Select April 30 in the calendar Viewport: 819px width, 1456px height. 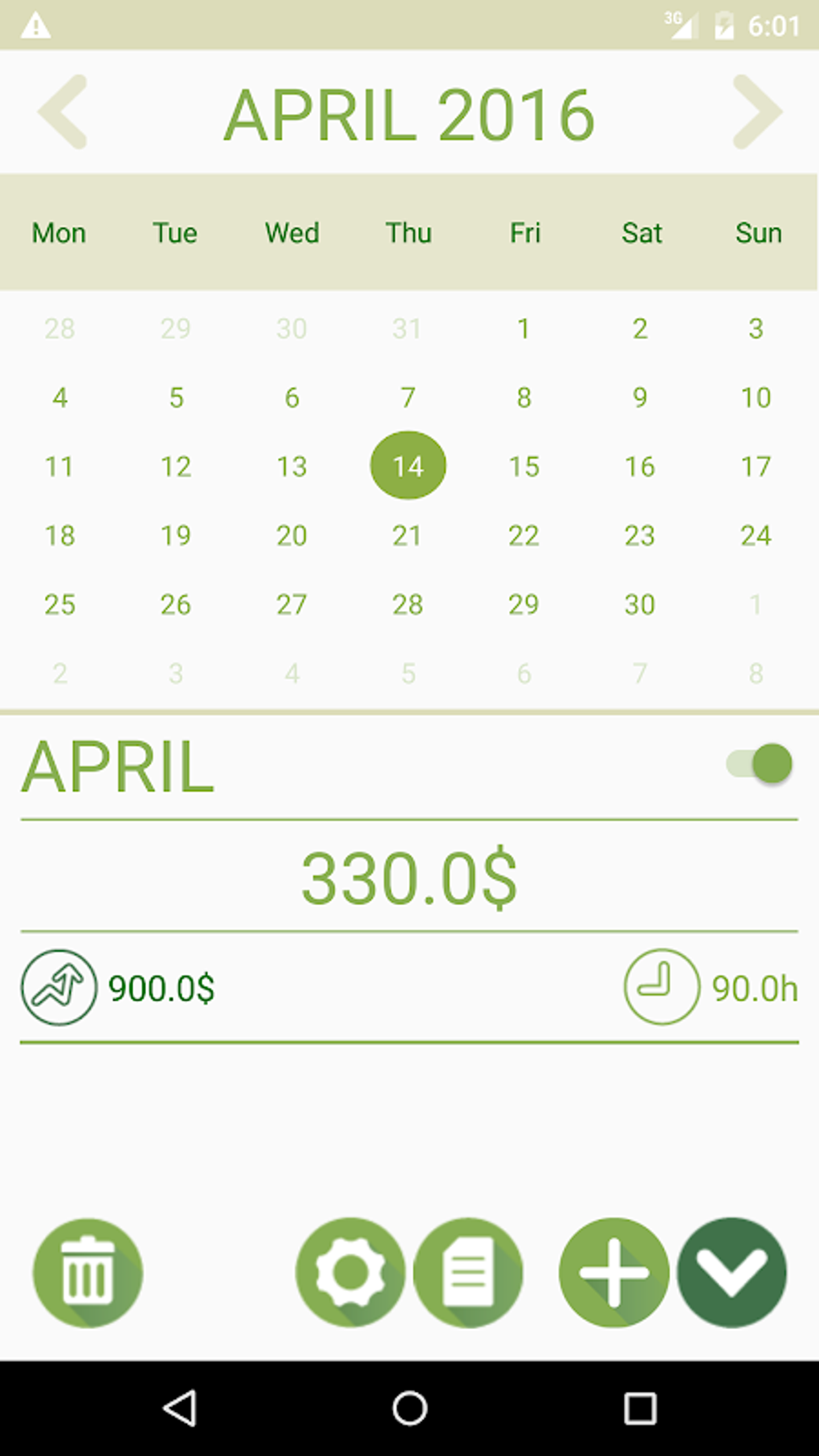pos(640,605)
